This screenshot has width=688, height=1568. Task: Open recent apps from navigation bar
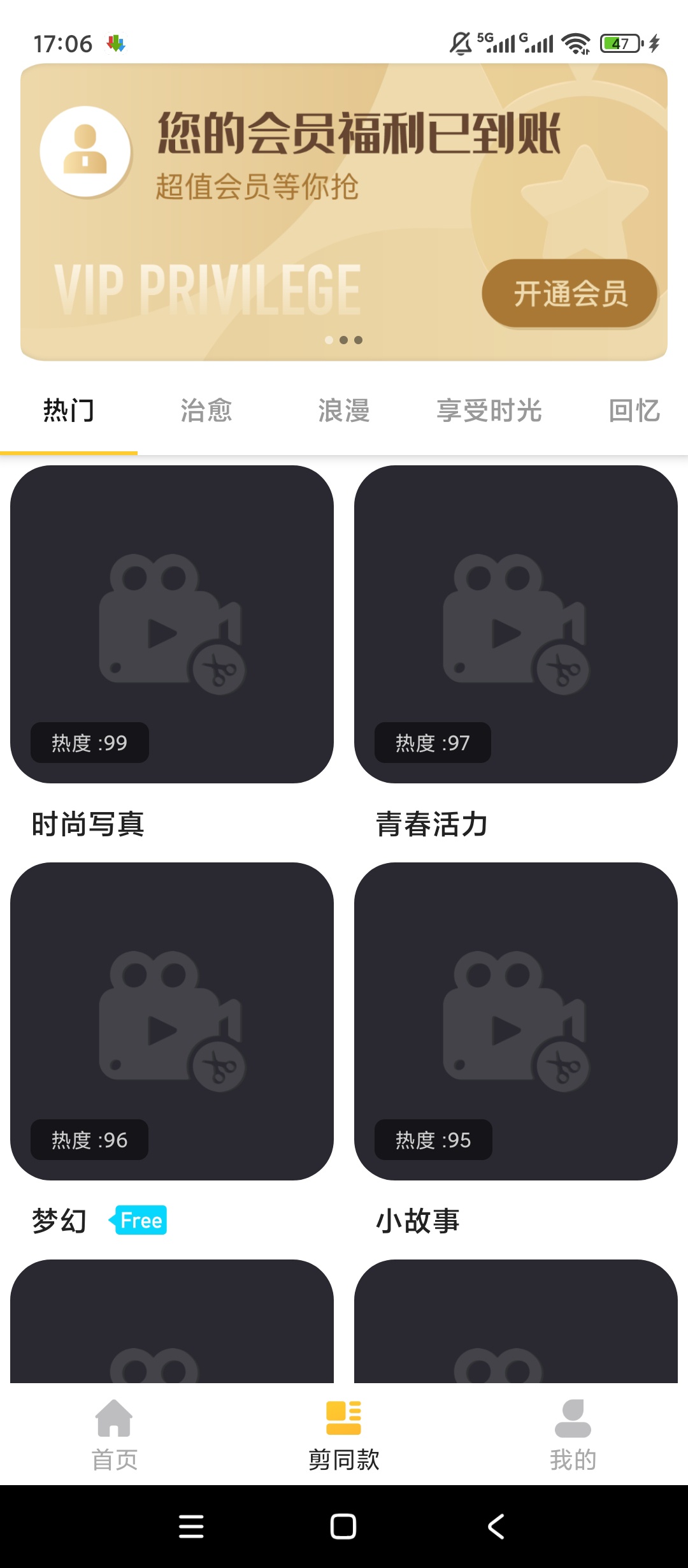click(191, 1527)
